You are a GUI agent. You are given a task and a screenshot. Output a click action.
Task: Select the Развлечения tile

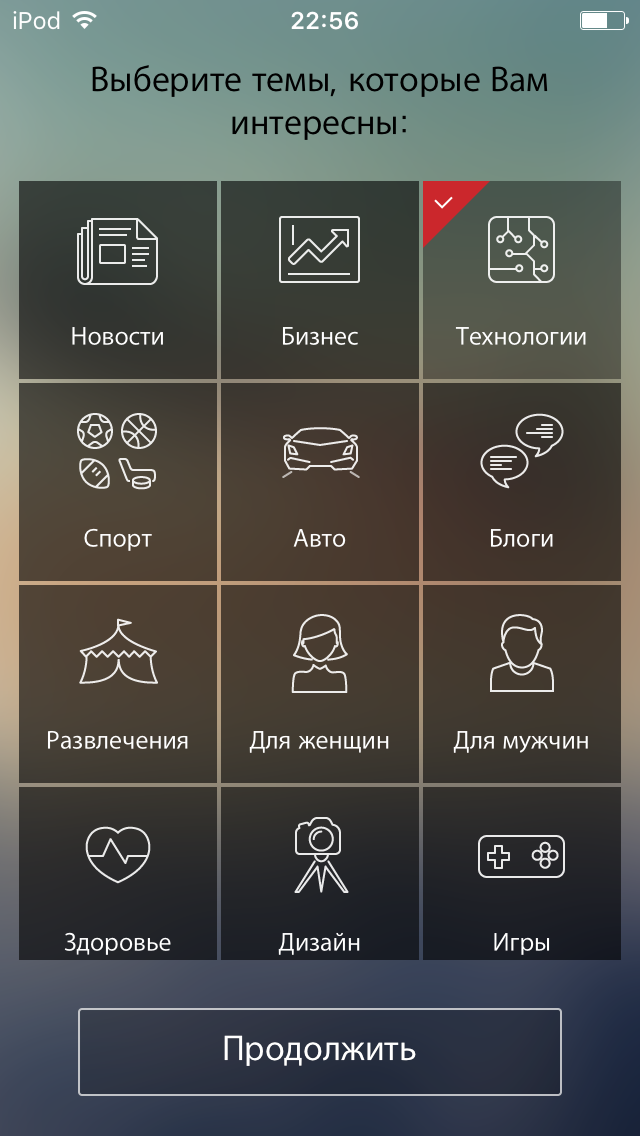117,684
